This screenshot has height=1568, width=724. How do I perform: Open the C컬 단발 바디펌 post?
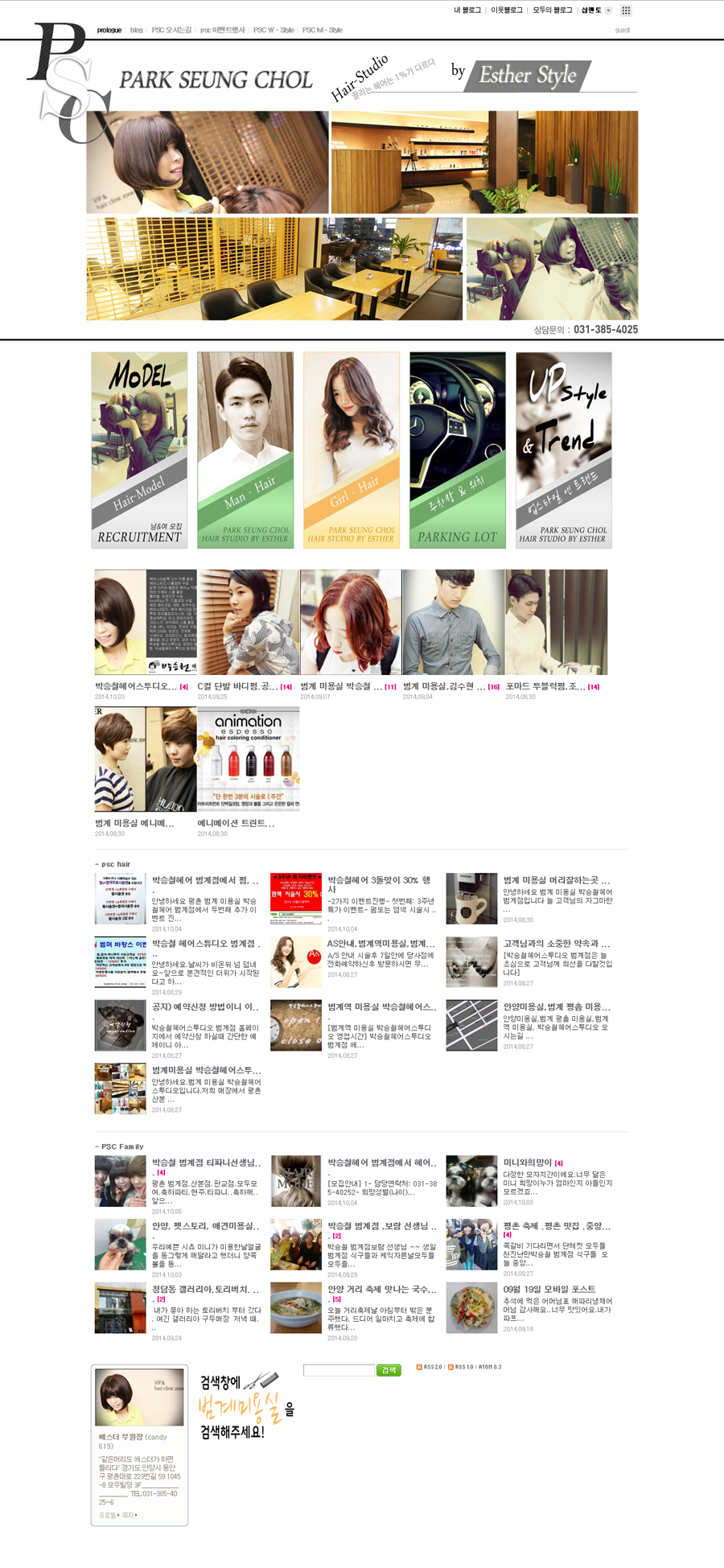(x=237, y=686)
